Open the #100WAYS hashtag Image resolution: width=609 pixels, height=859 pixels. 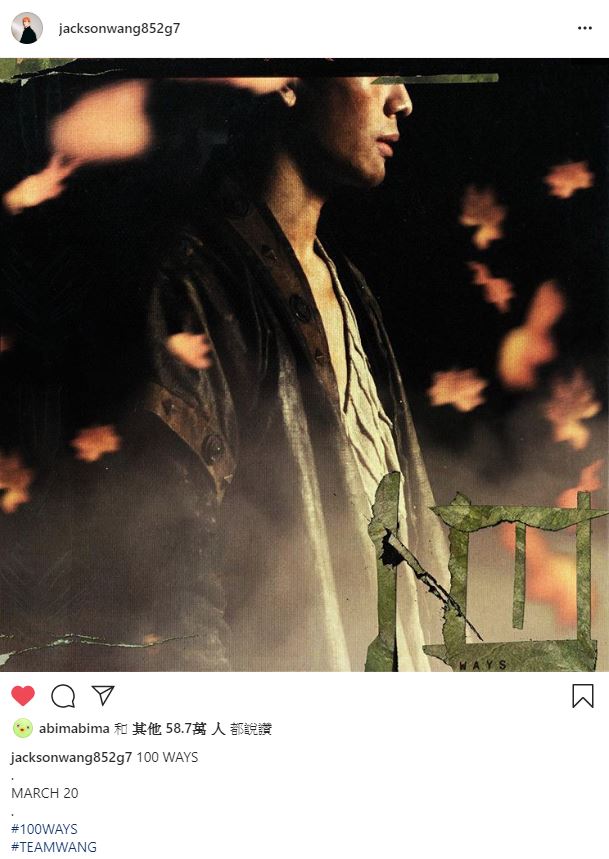(x=44, y=829)
